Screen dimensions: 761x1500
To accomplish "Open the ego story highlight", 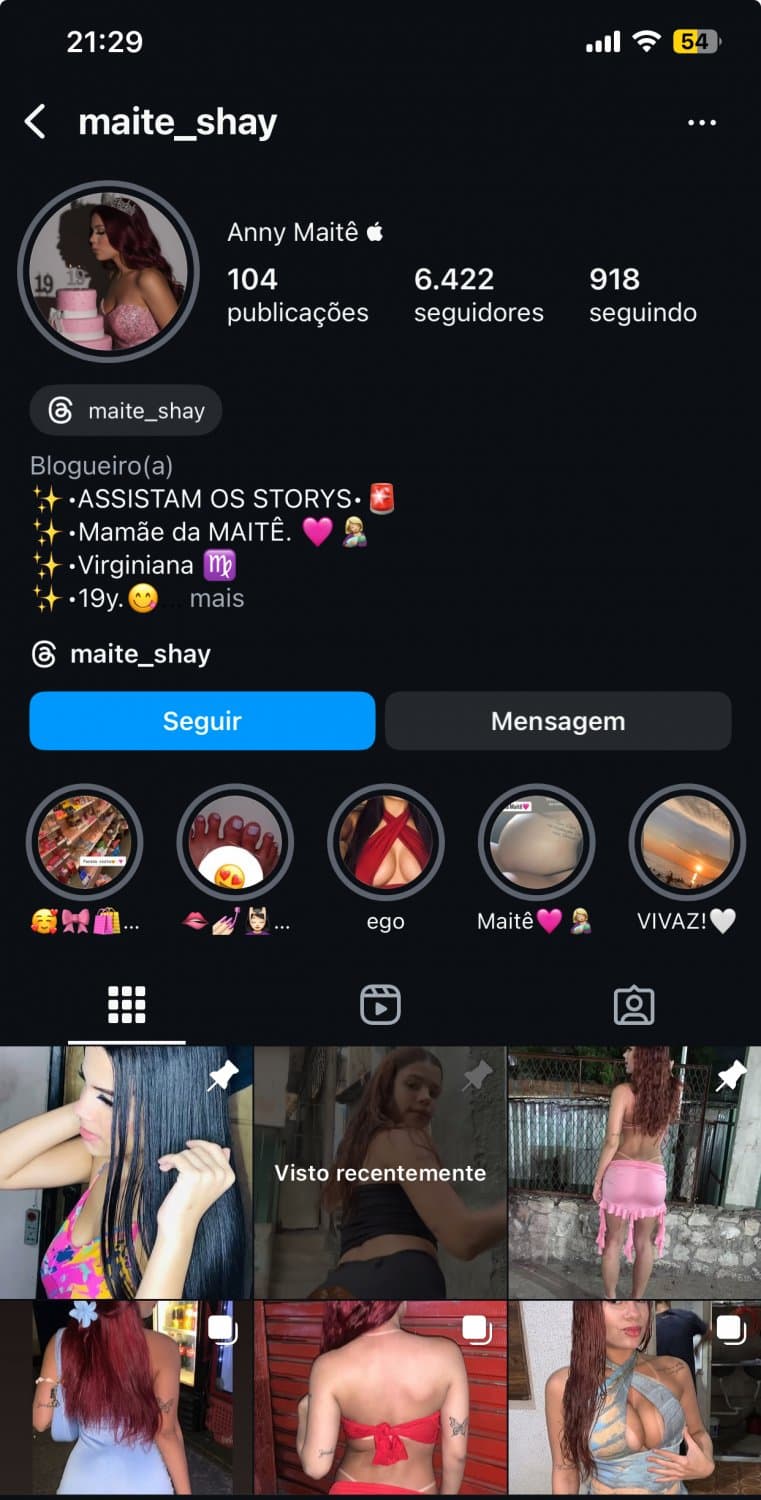I will (385, 843).
